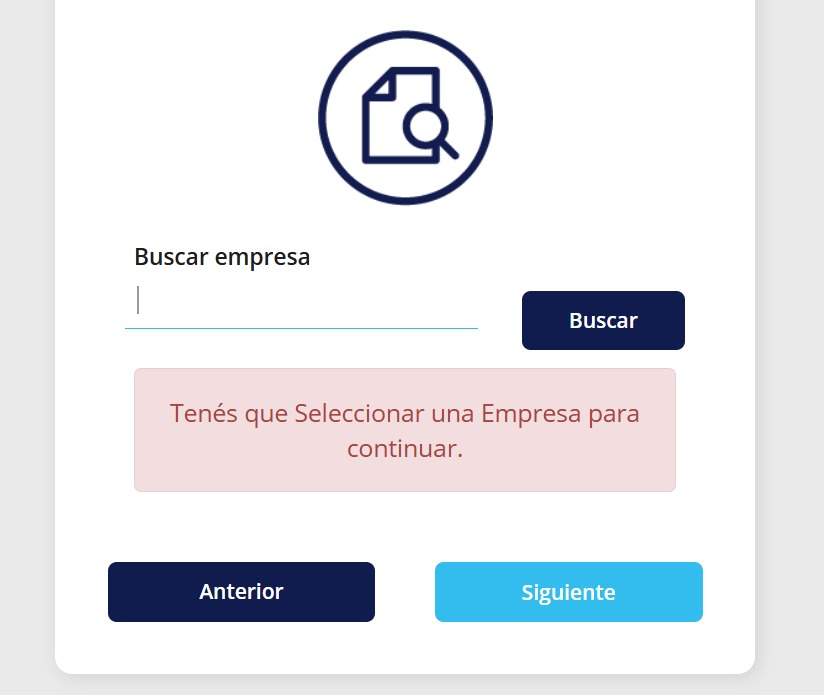
Task: Focus the Buscar empresa text field
Action: pyautogui.click(x=301, y=302)
